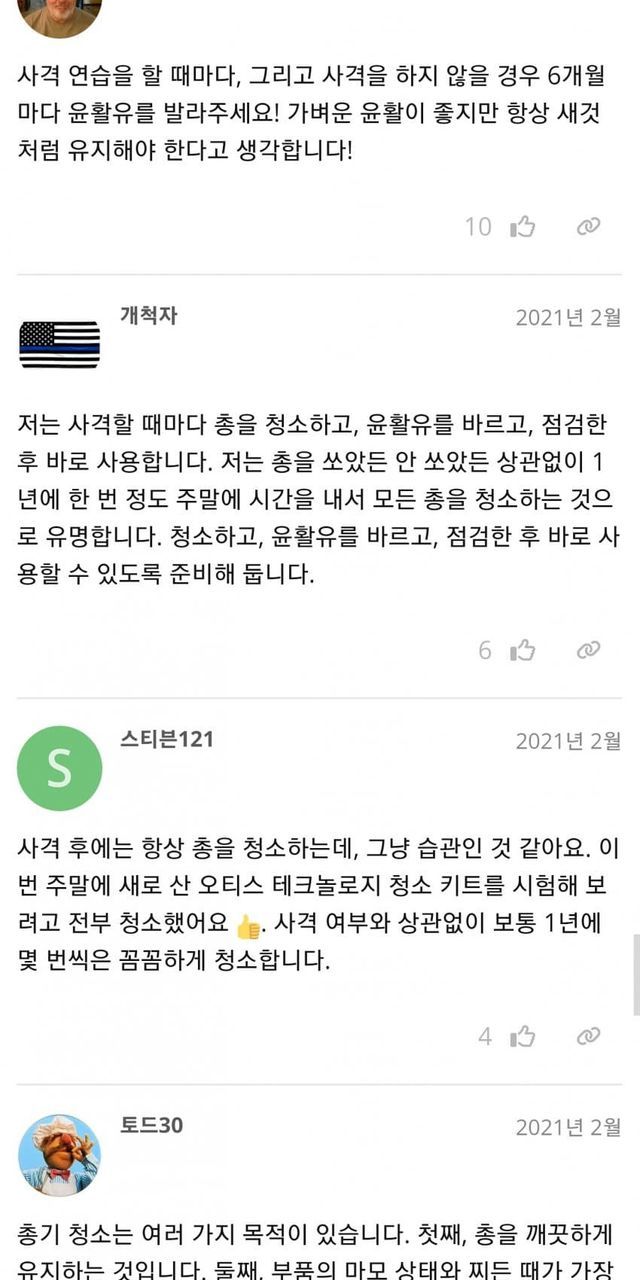Viewport: 640px width, 1280px height.
Task: View 토드30's chef avatar
Action: click(x=59, y=1154)
